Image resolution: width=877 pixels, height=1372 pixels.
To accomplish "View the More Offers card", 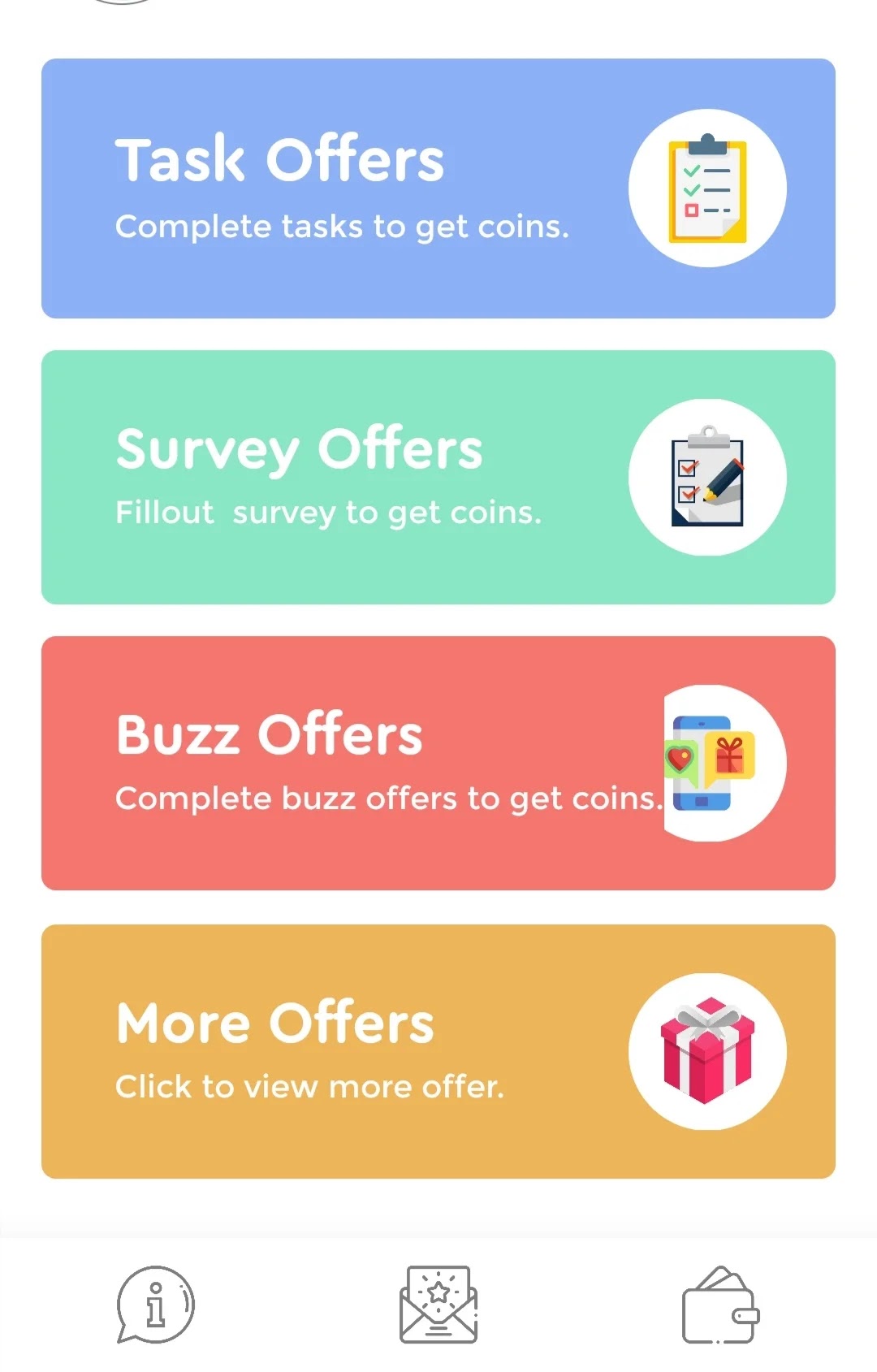I will (x=438, y=1051).
